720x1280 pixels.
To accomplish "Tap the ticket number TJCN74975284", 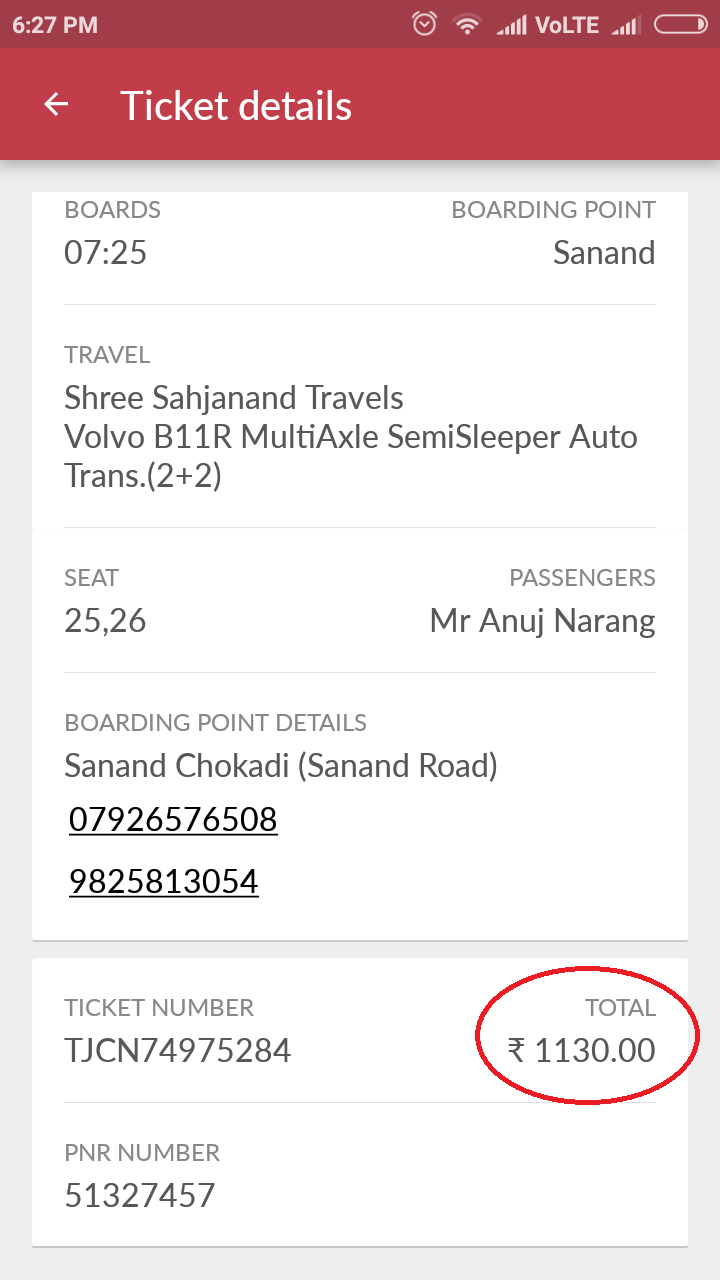I will coord(178,1050).
